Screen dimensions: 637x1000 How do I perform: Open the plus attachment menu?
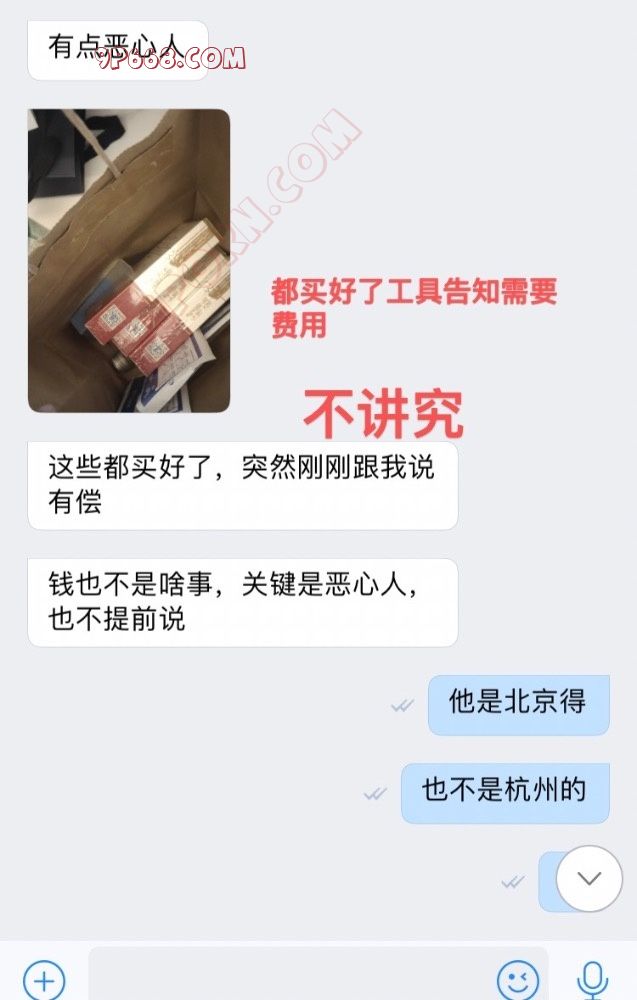point(44,979)
